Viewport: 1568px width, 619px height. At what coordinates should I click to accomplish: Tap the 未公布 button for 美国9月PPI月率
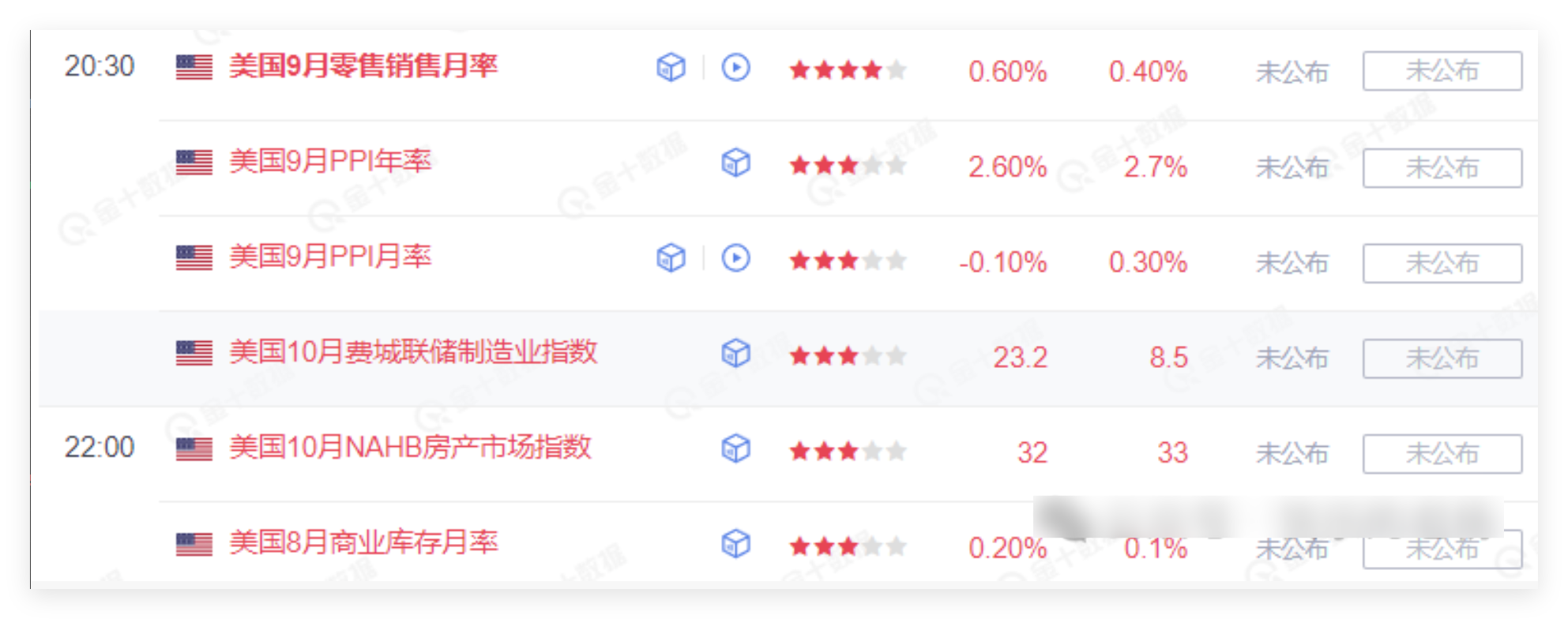pyautogui.click(x=1442, y=264)
